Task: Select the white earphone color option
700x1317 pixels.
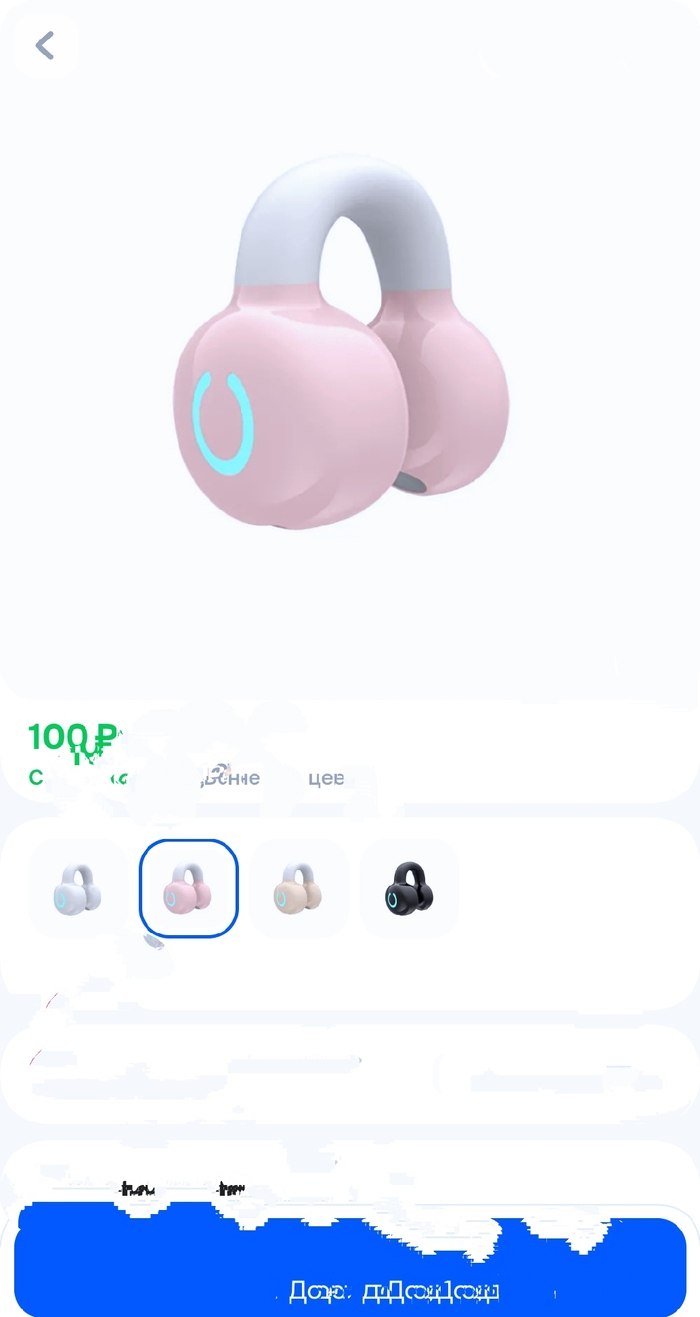Action: (x=78, y=888)
